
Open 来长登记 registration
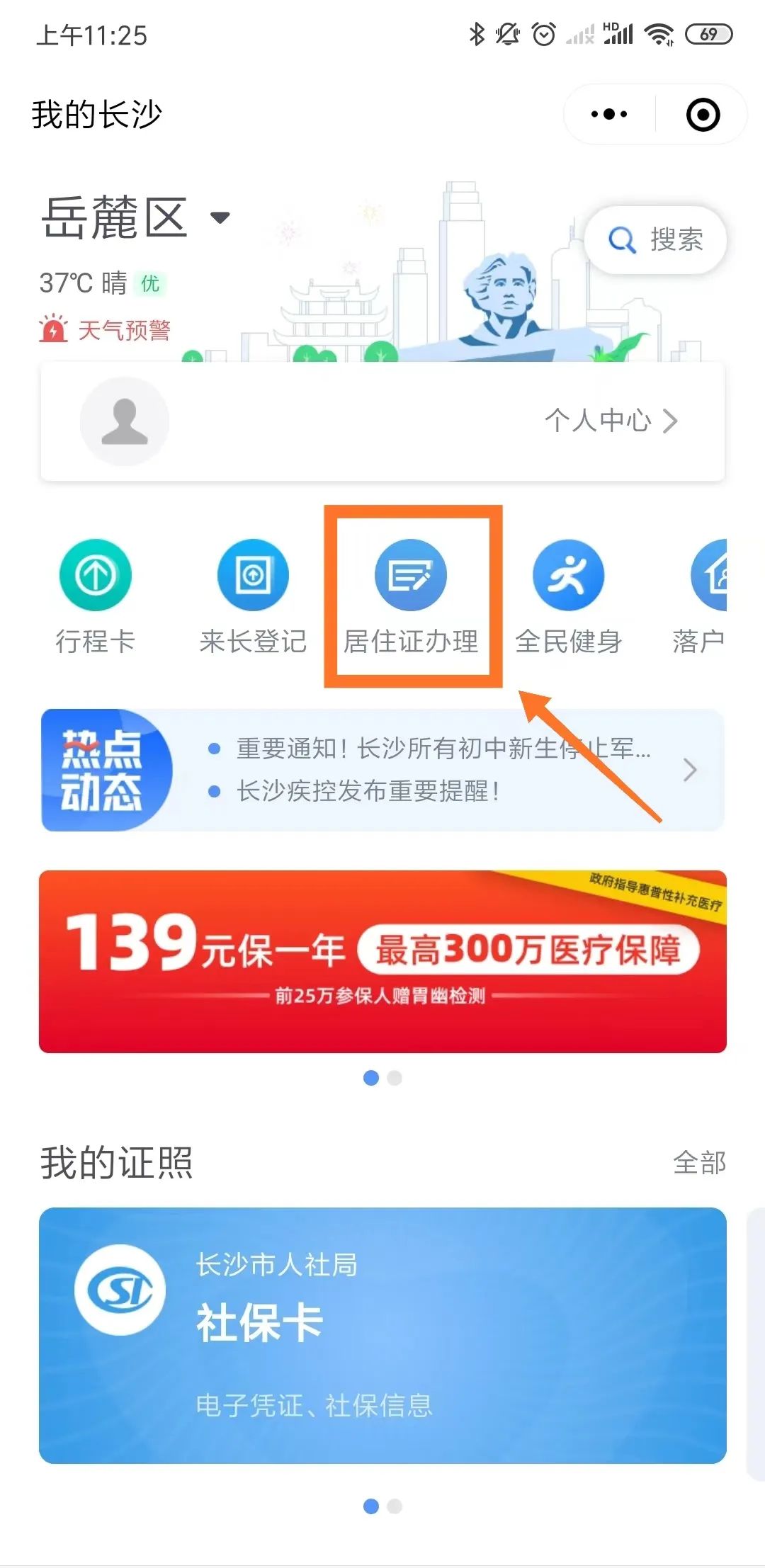click(253, 593)
